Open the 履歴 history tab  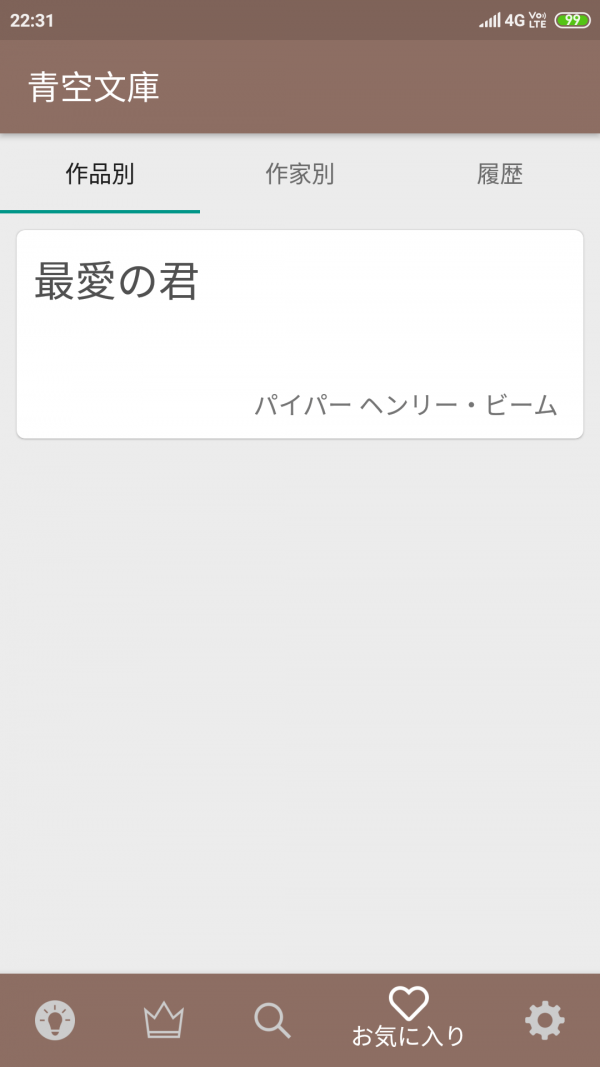point(500,175)
